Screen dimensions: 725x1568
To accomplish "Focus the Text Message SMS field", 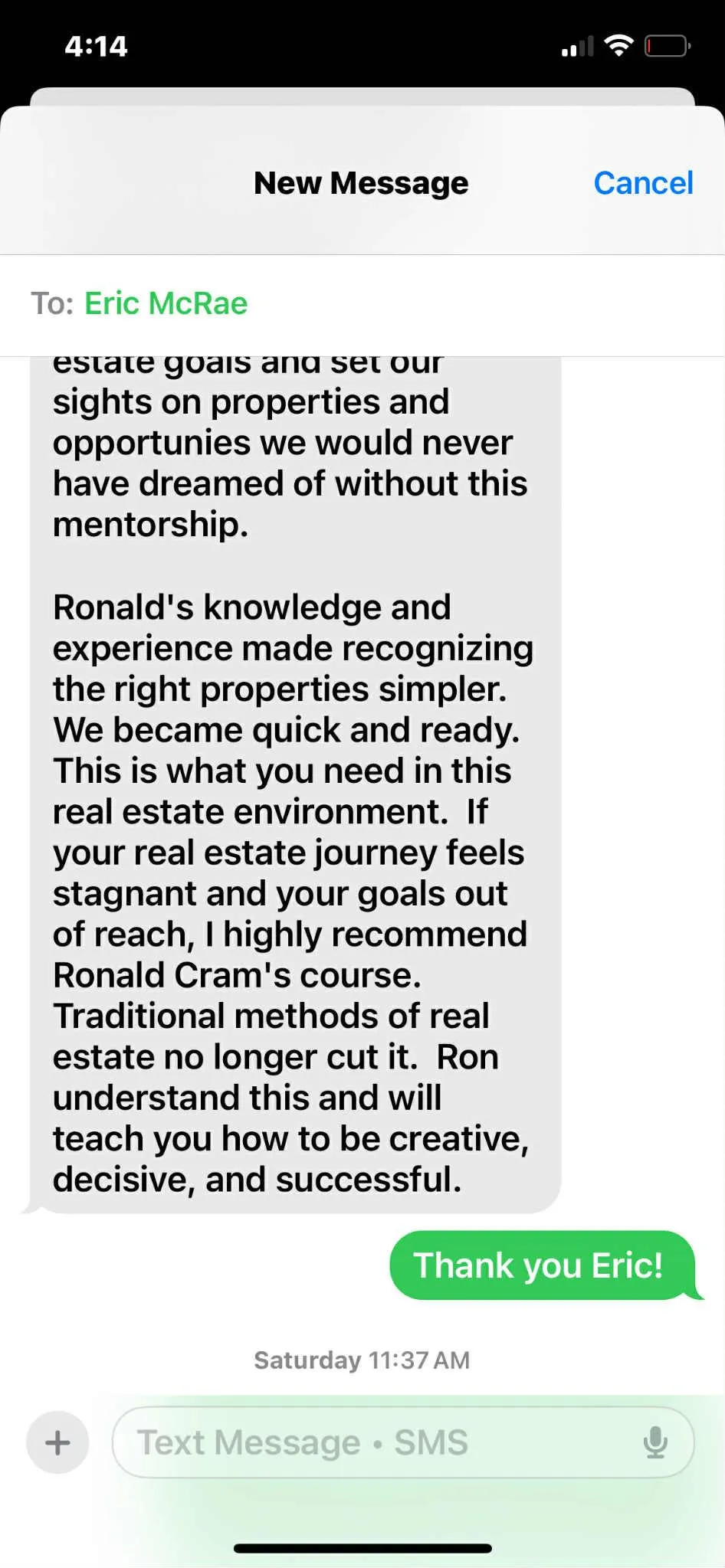I will [x=403, y=1442].
